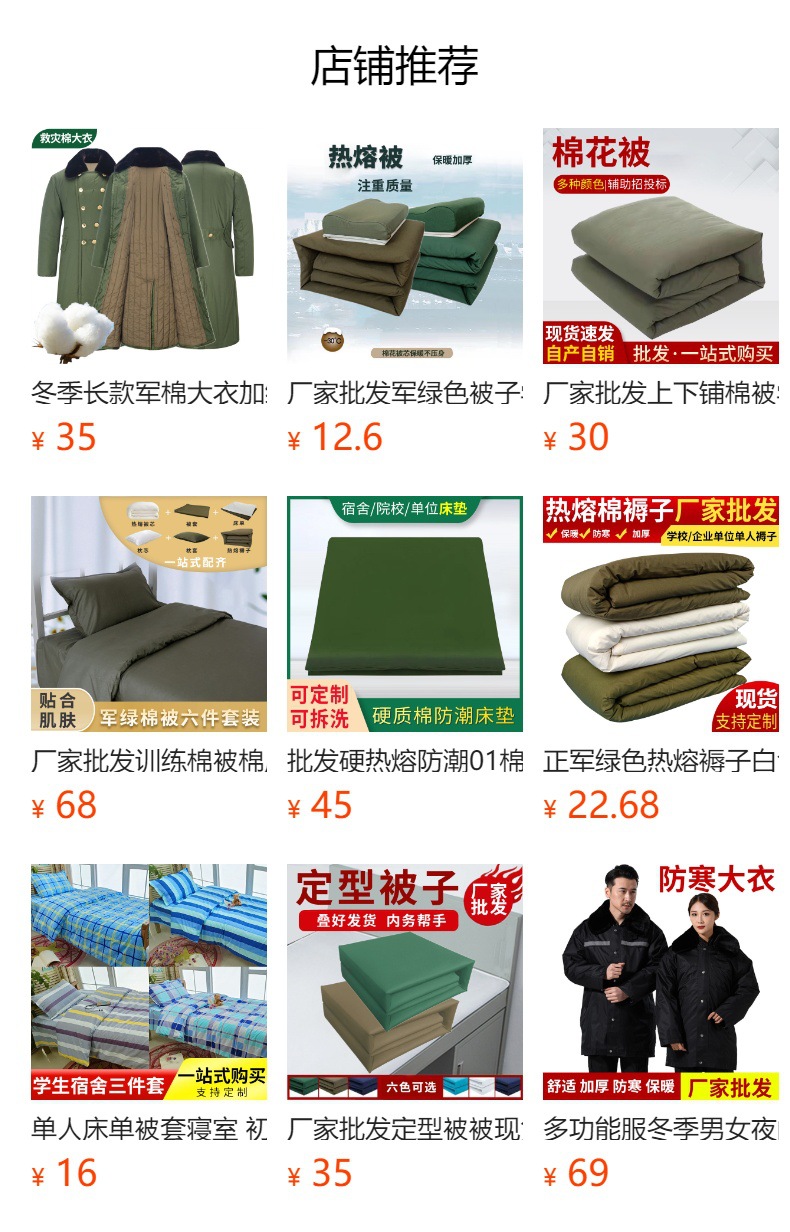The width and height of the screenshot is (790, 1232).
Task: Tap the 厂家批发定型被 product card
Action: click(x=405, y=982)
